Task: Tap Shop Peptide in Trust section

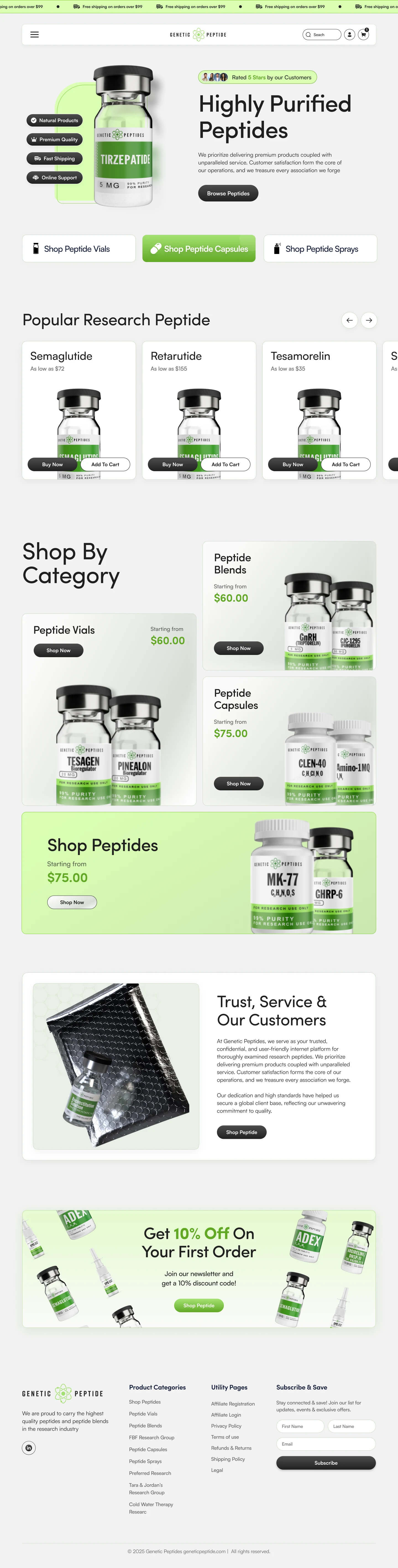Action: coord(242,1132)
